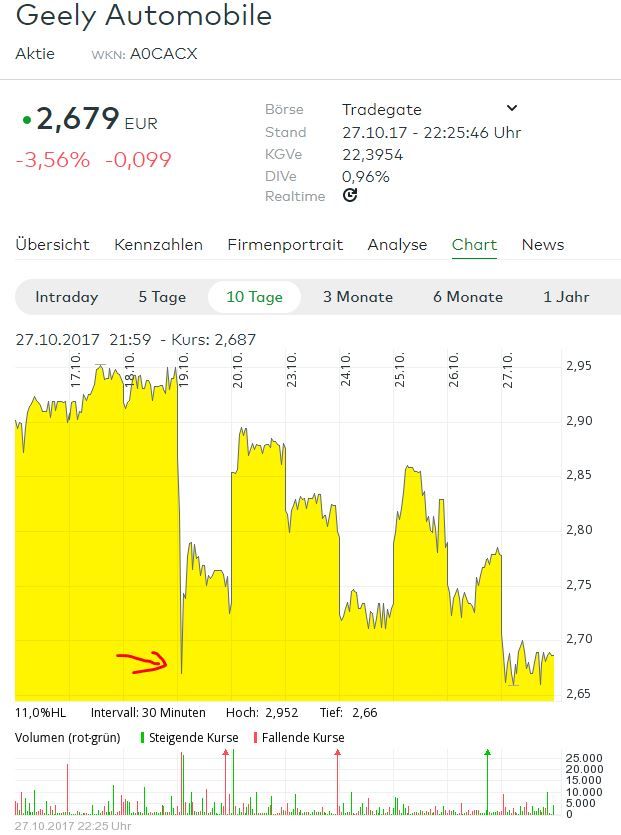
Task: Select the 5 Tage range
Action: 162,297
